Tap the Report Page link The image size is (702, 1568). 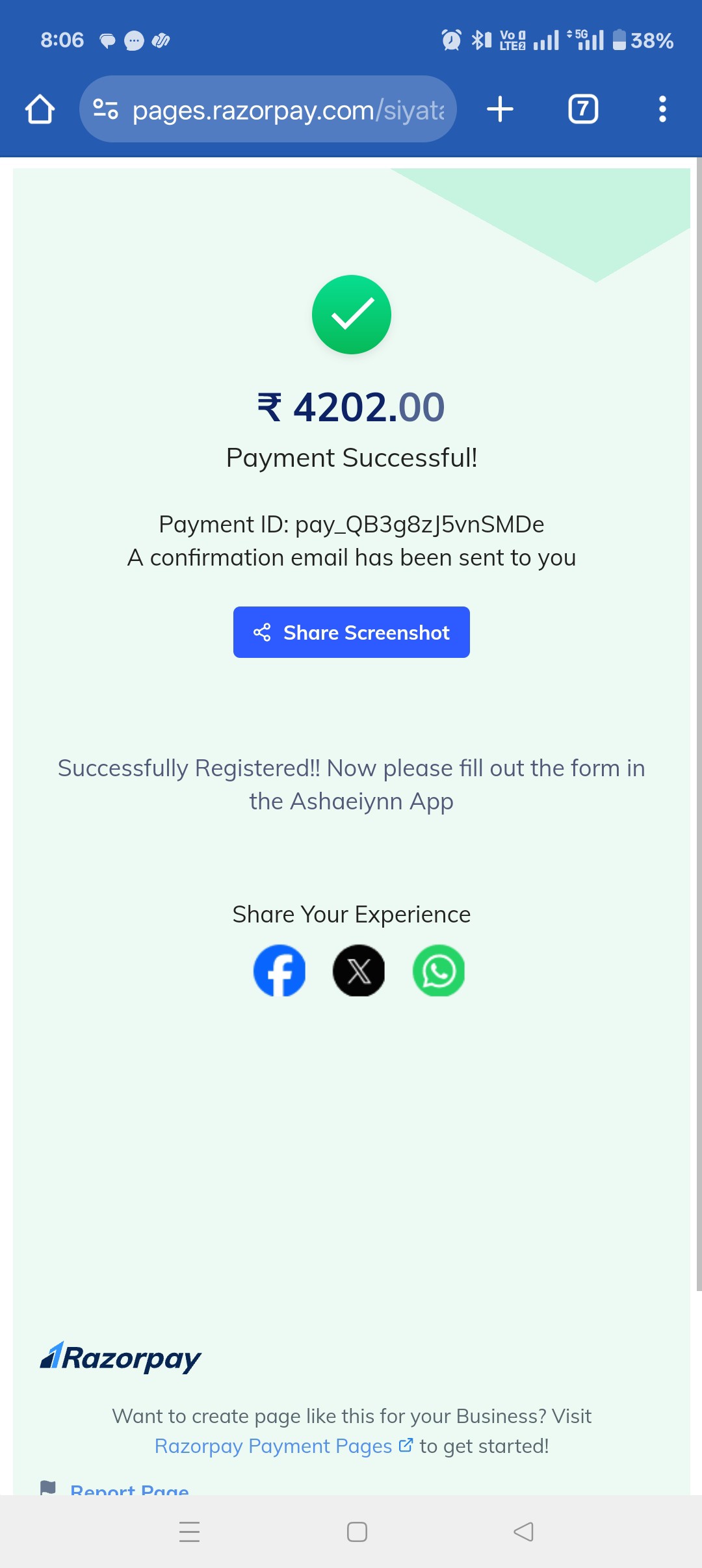pyautogui.click(x=129, y=1489)
